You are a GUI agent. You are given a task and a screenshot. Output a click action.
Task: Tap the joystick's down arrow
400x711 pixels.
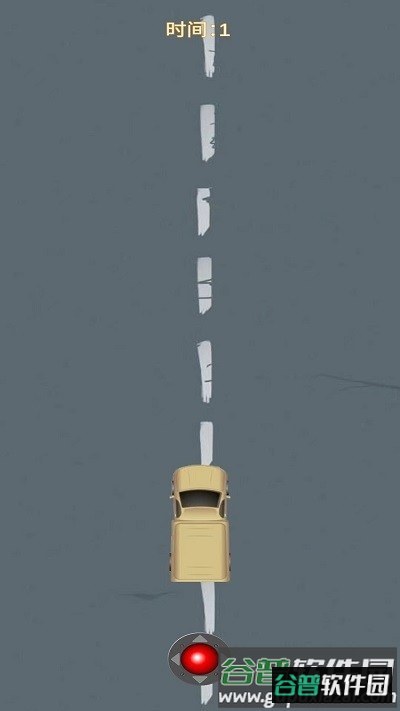(x=200, y=678)
